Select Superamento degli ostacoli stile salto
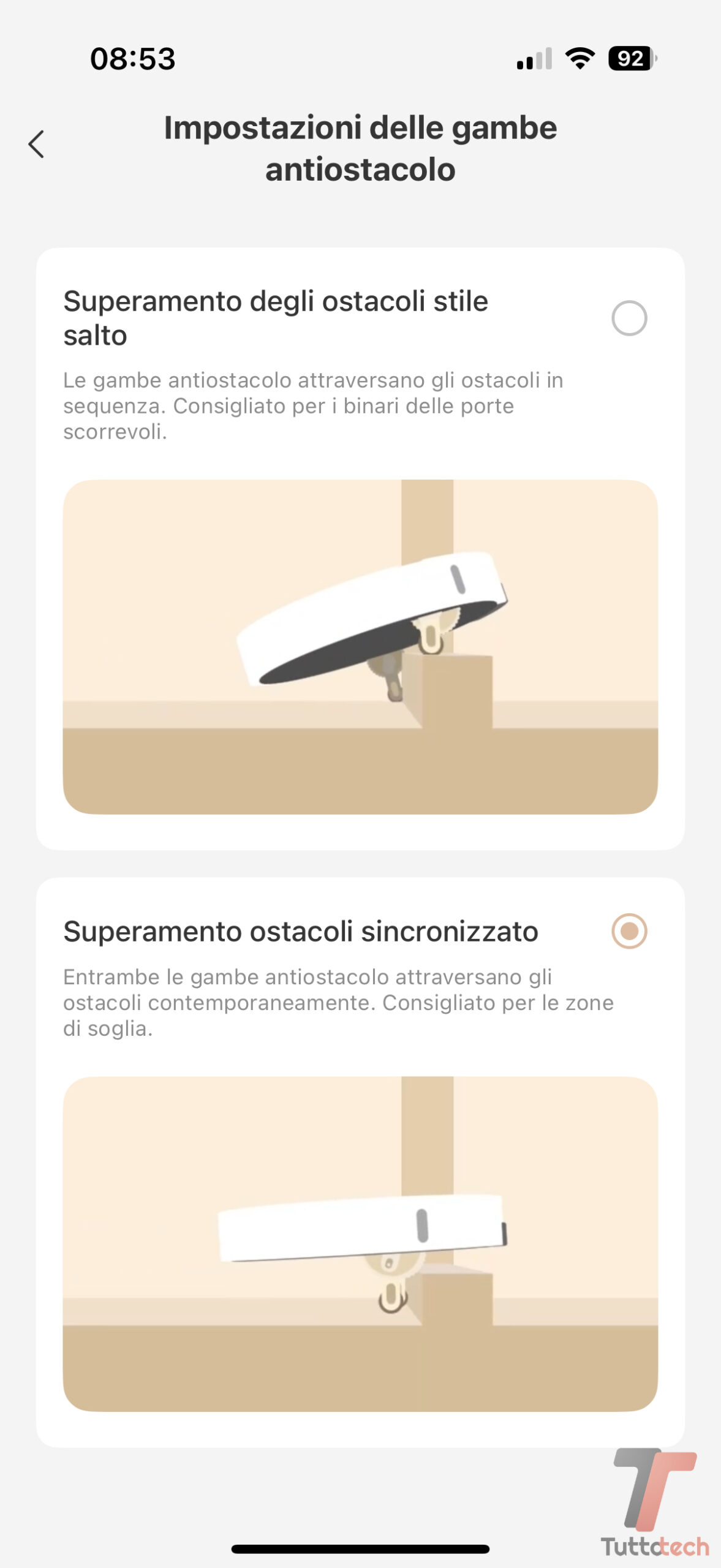721x1568 pixels. tap(629, 318)
